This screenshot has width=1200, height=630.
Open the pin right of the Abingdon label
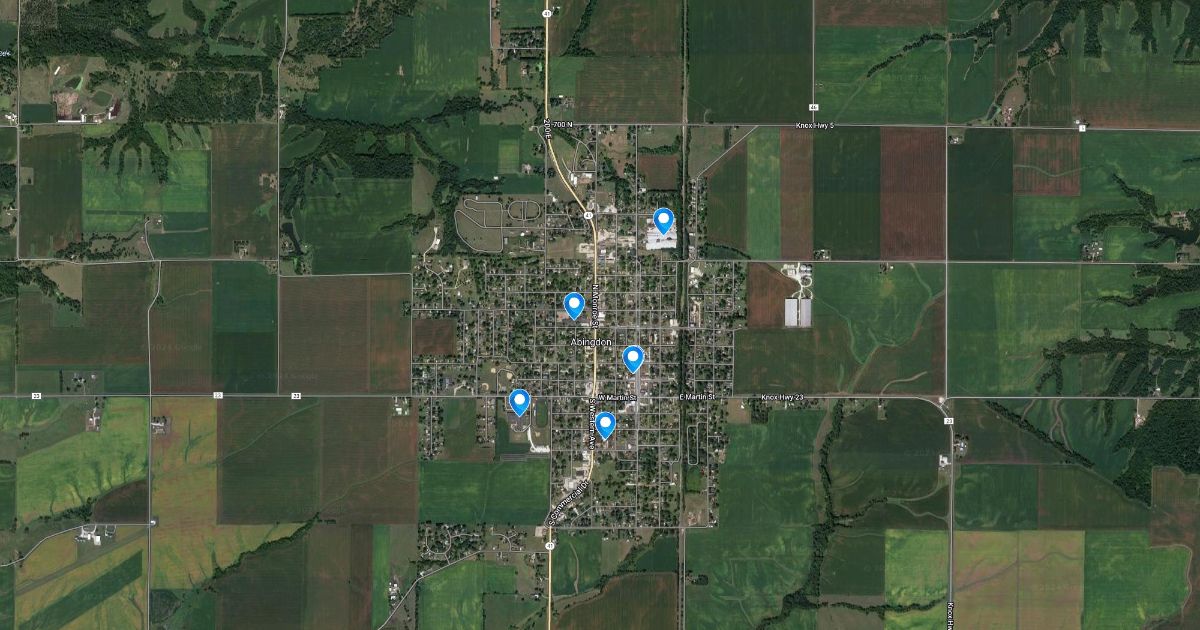tap(633, 358)
